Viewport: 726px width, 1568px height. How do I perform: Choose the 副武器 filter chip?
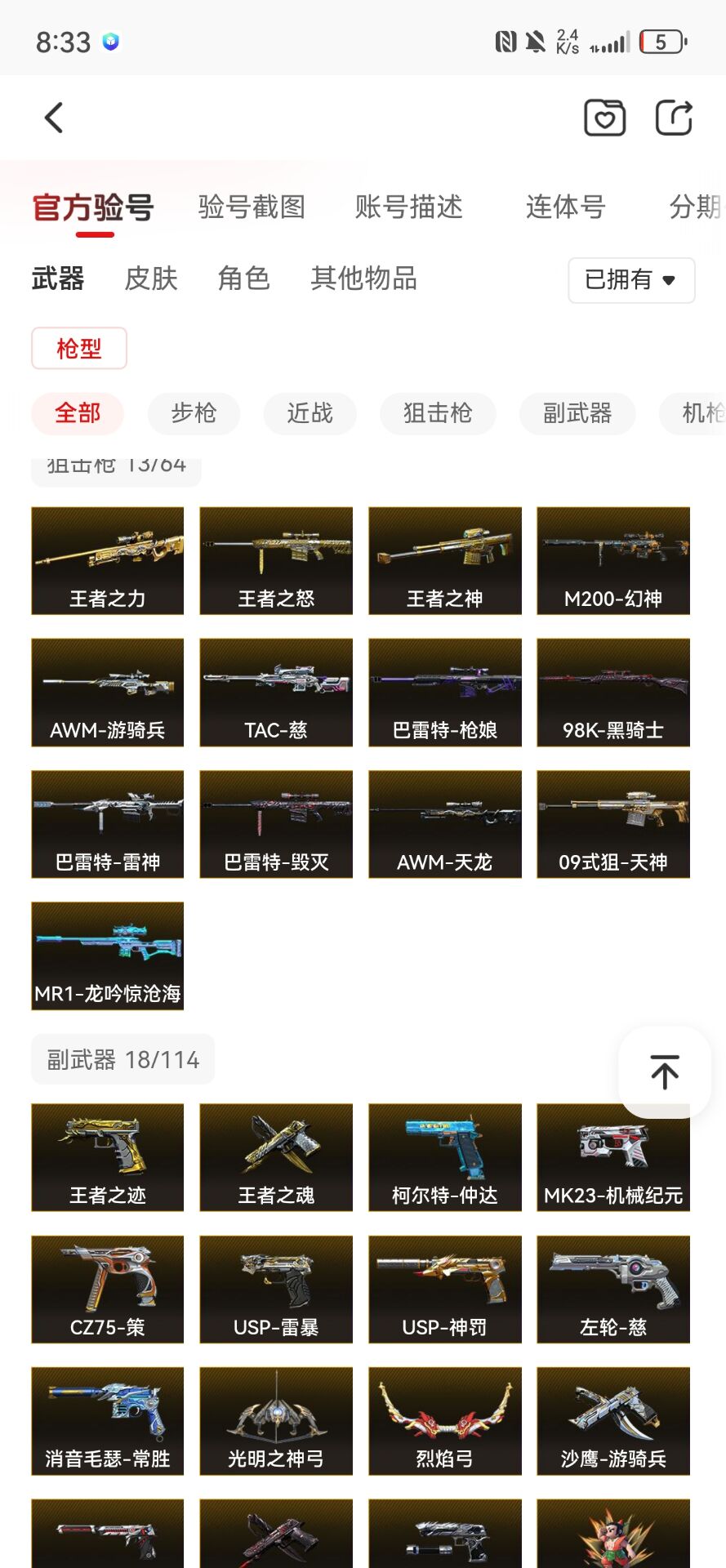[x=577, y=413]
